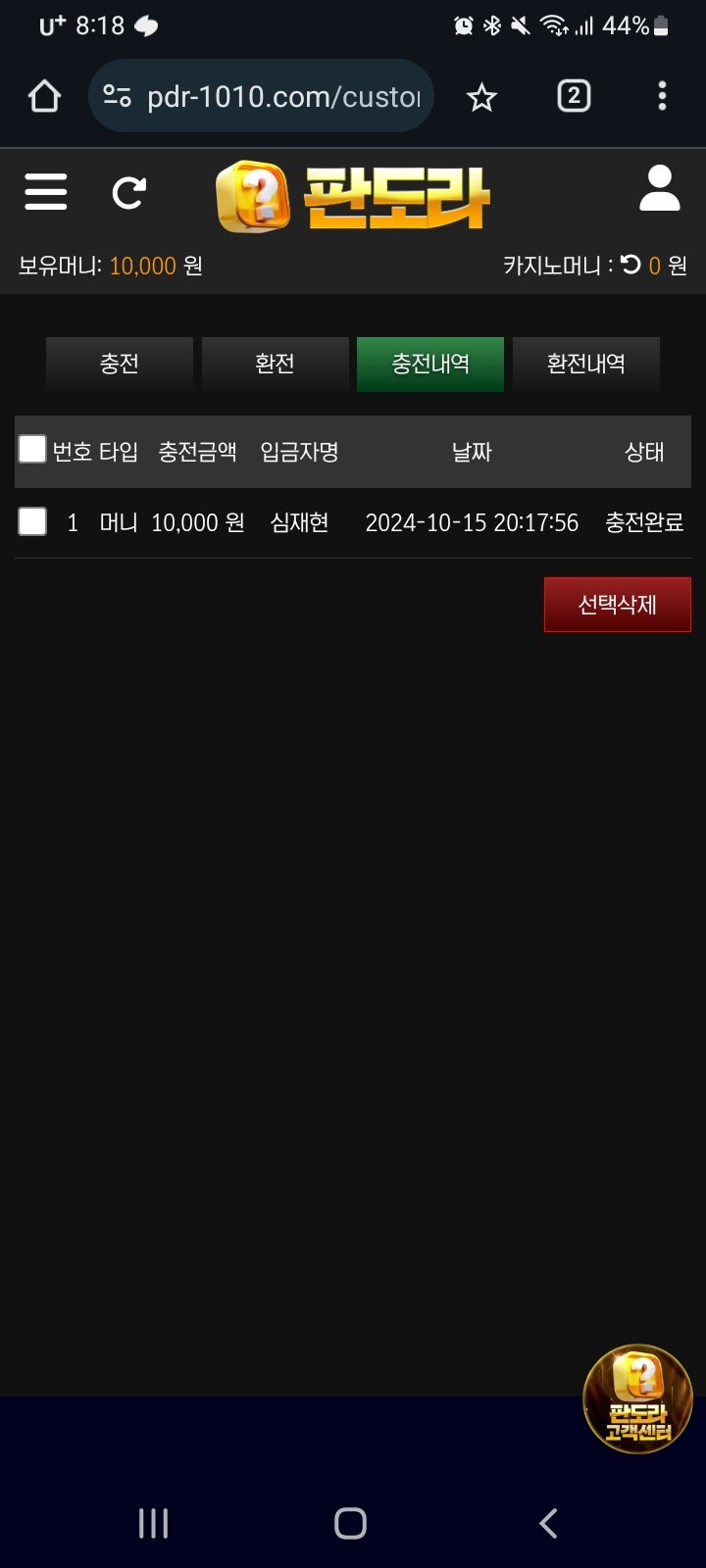Viewport: 706px width, 1568px height.
Task: Refresh the 카지노머니 balance icon
Action: pyautogui.click(x=630, y=265)
